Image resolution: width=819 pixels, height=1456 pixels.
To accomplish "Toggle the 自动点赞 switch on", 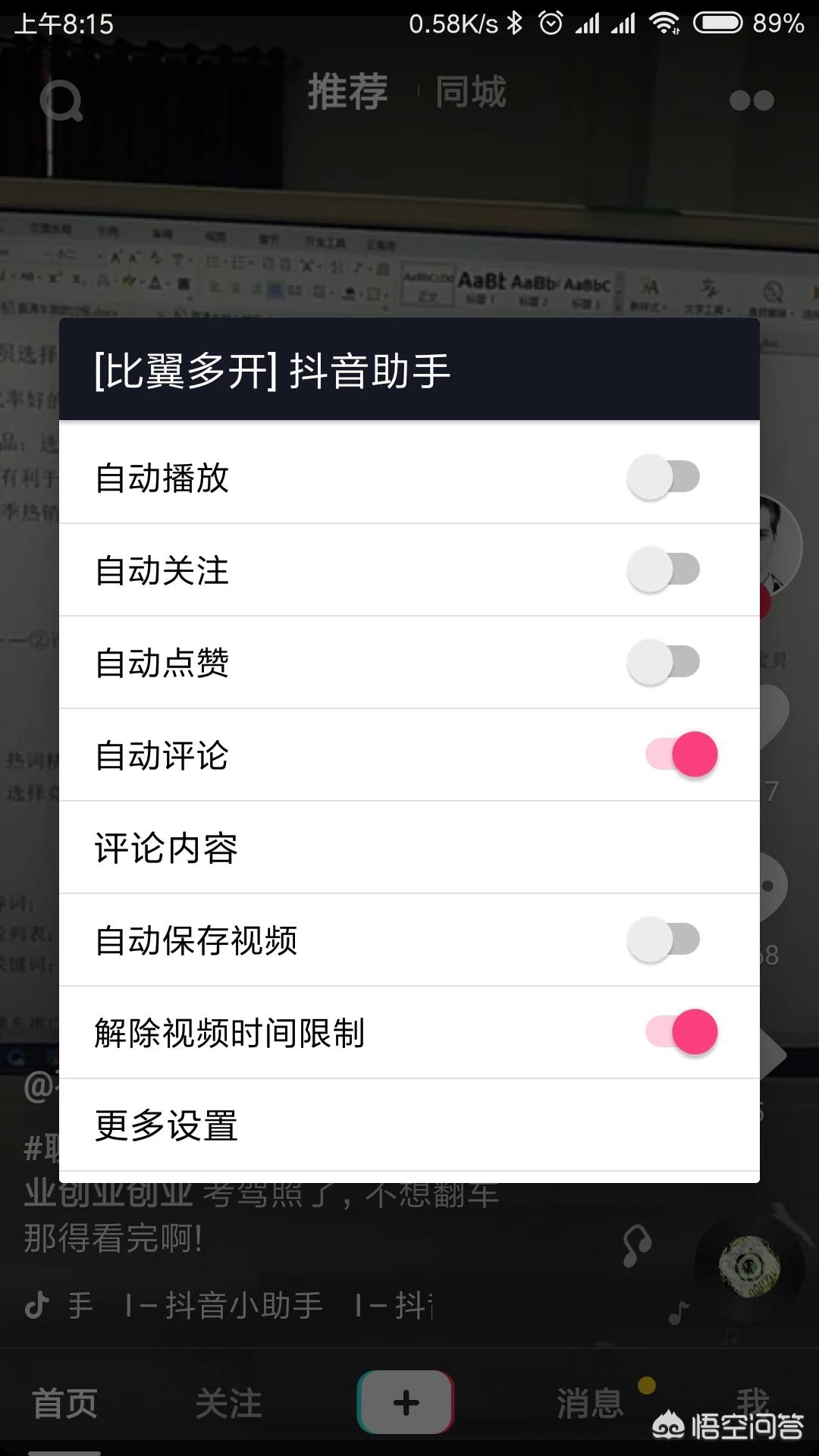I will point(664,662).
